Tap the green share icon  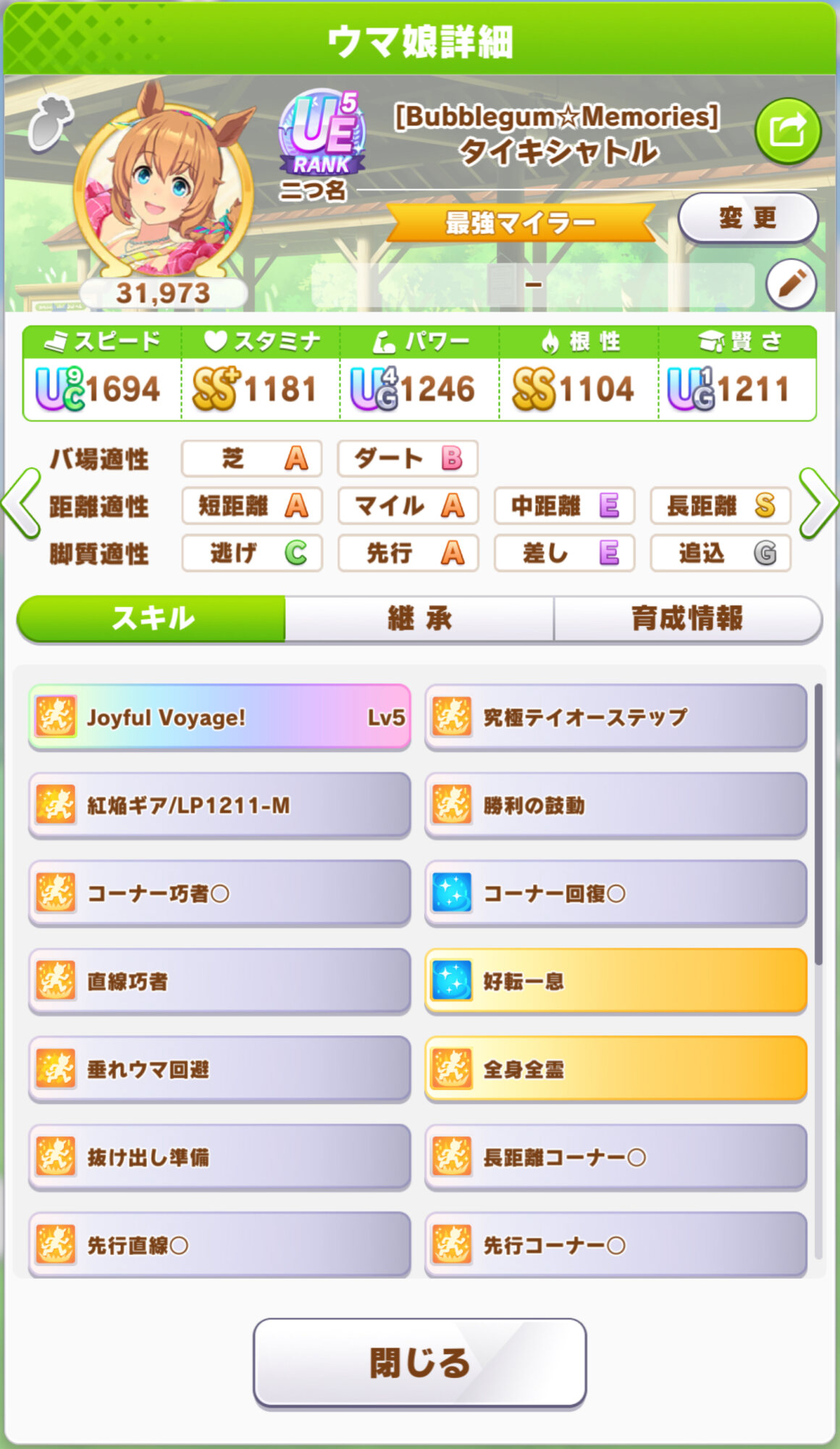(x=788, y=132)
